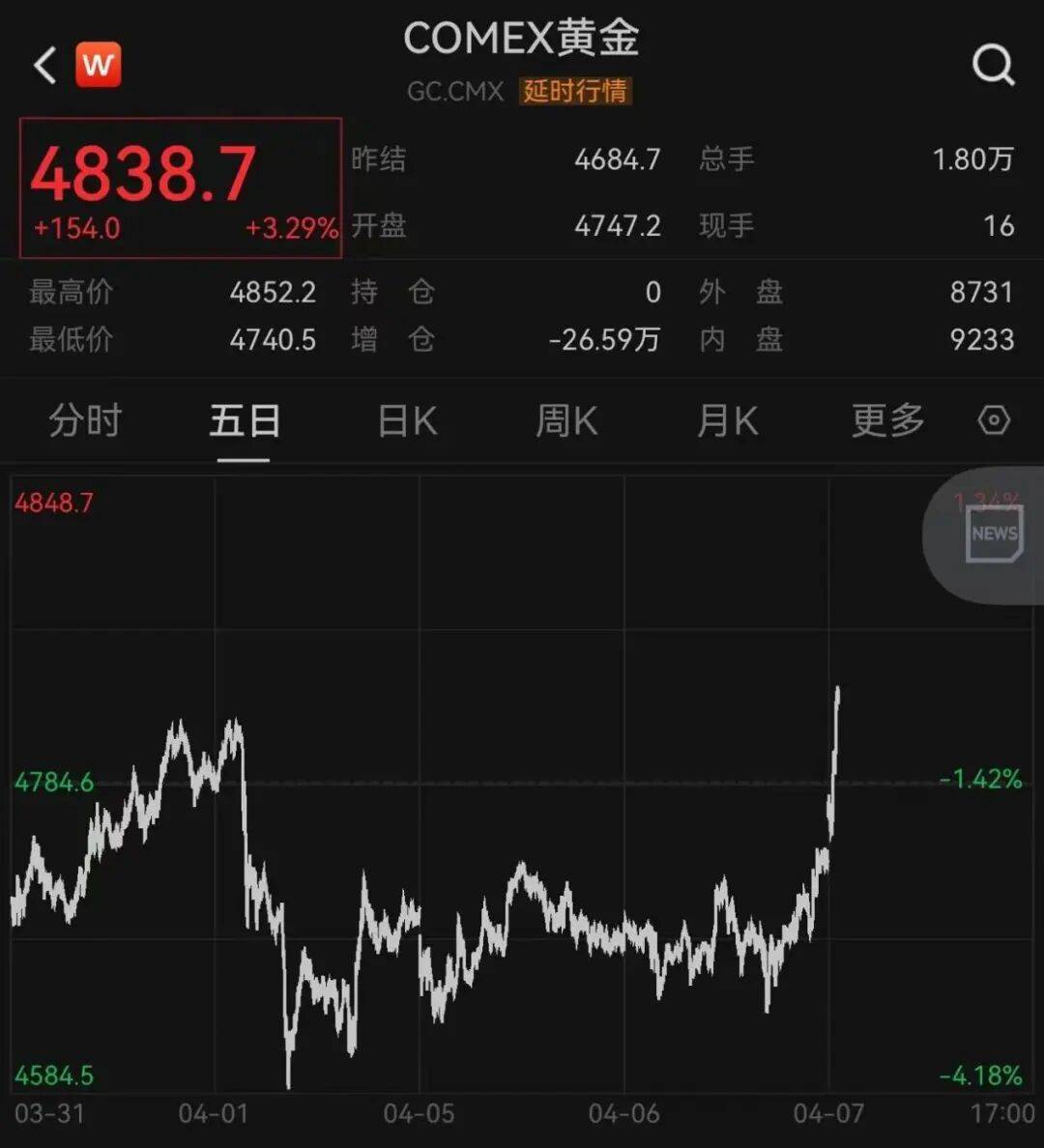Go back using the arrow icon
The height and width of the screenshot is (1148, 1044).
[x=44, y=66]
